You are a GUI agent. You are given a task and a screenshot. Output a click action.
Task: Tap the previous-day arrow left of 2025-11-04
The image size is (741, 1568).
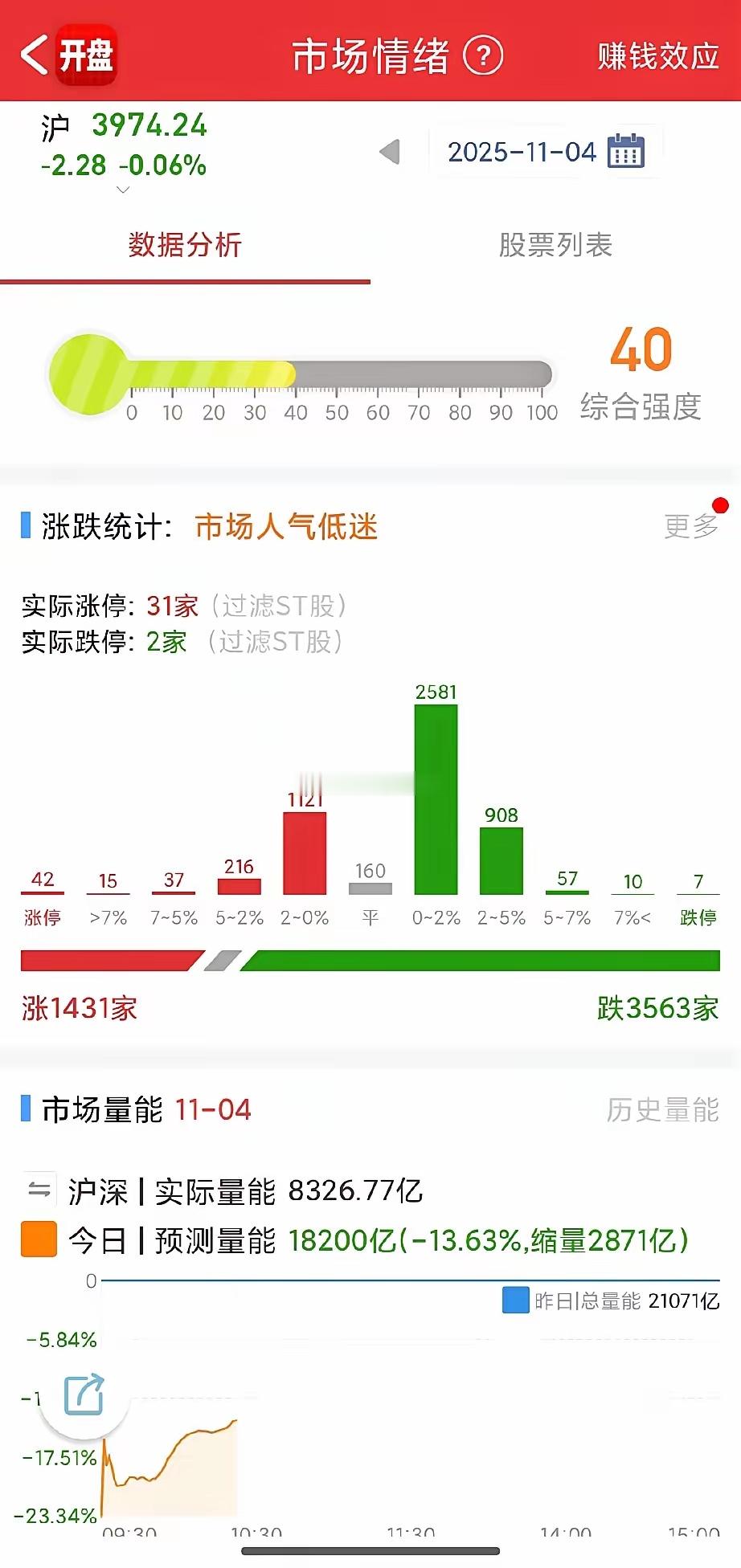pos(389,151)
